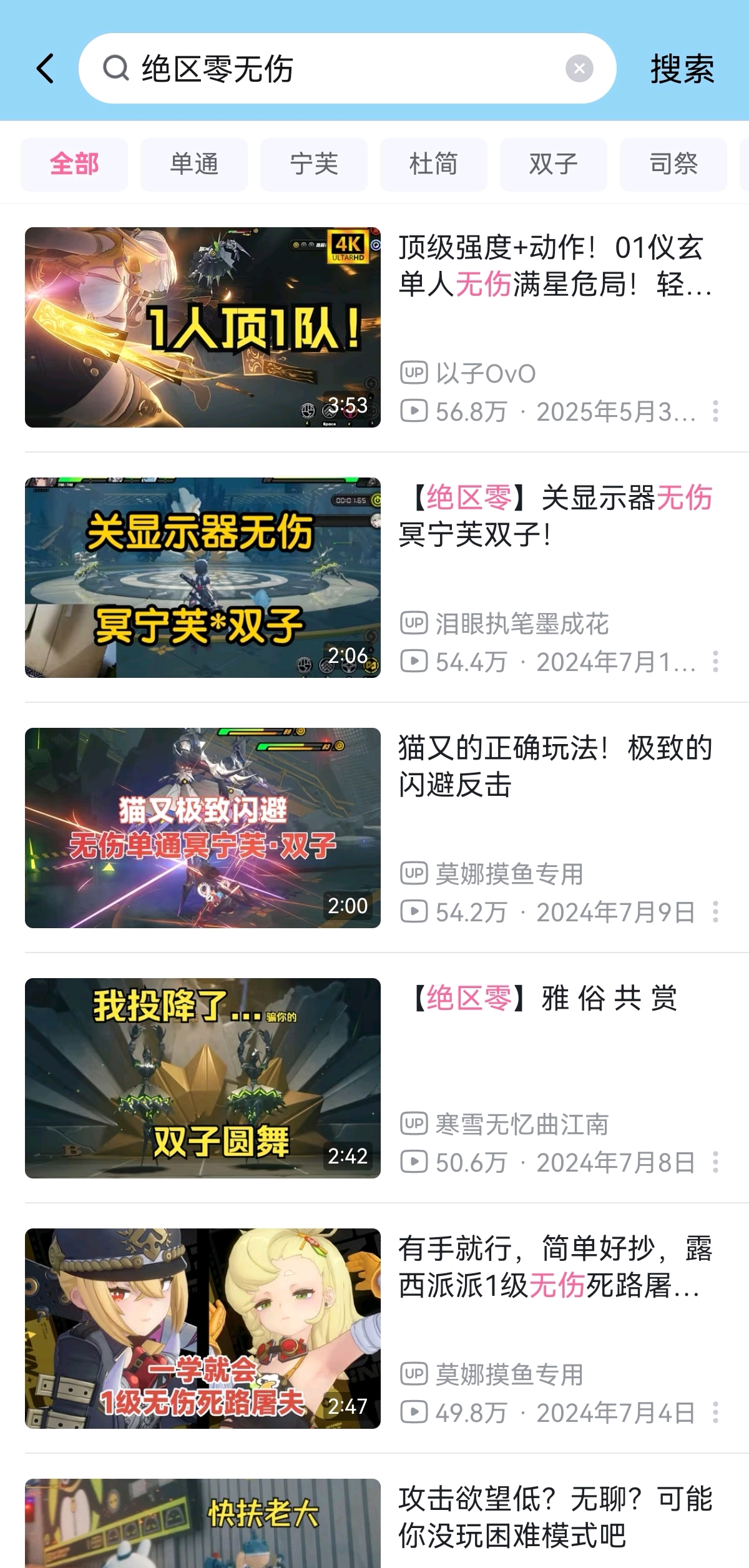This screenshot has width=749, height=1568.
Task: Clear the search text with the X
Action: [x=579, y=69]
